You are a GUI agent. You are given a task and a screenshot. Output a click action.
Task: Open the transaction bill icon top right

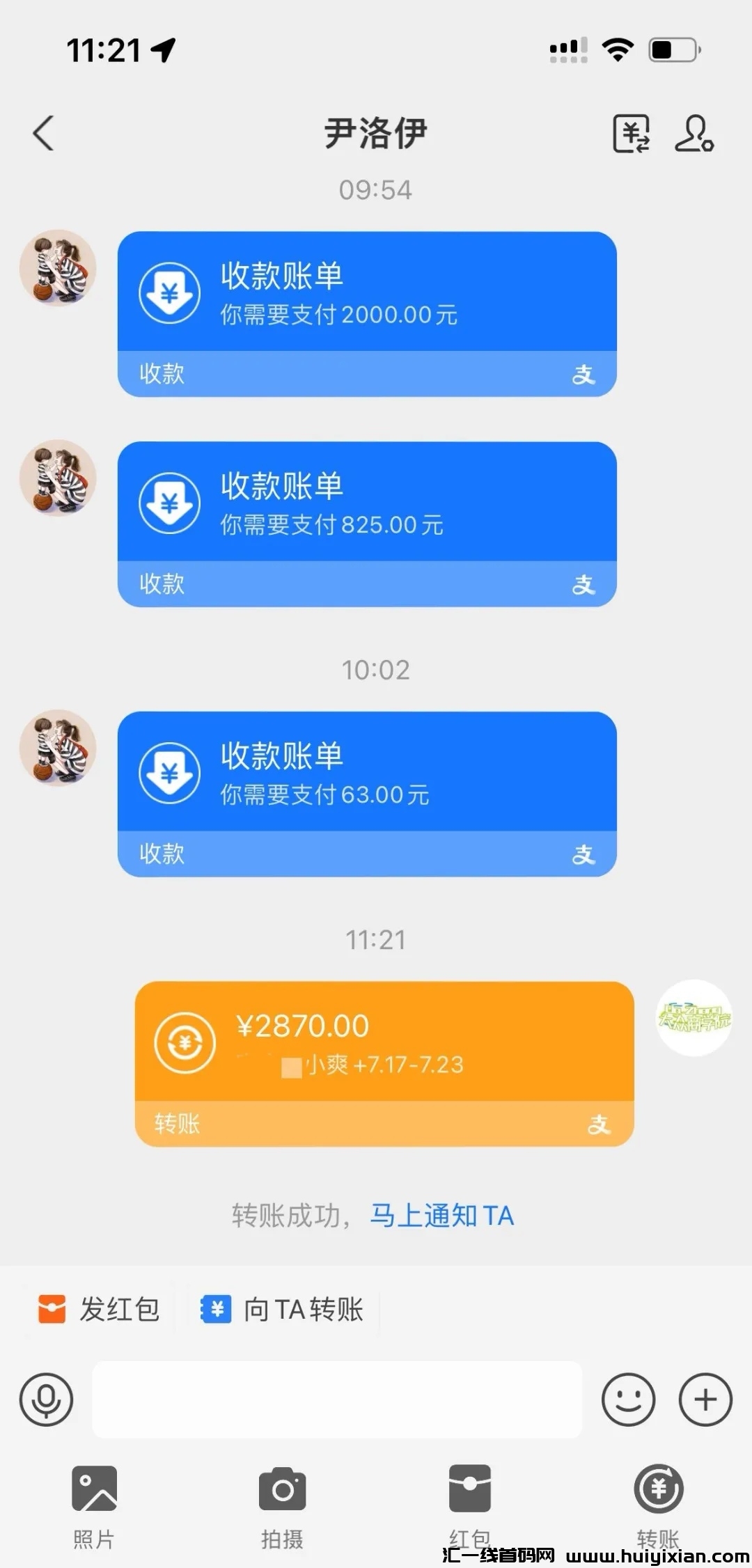pos(632,134)
